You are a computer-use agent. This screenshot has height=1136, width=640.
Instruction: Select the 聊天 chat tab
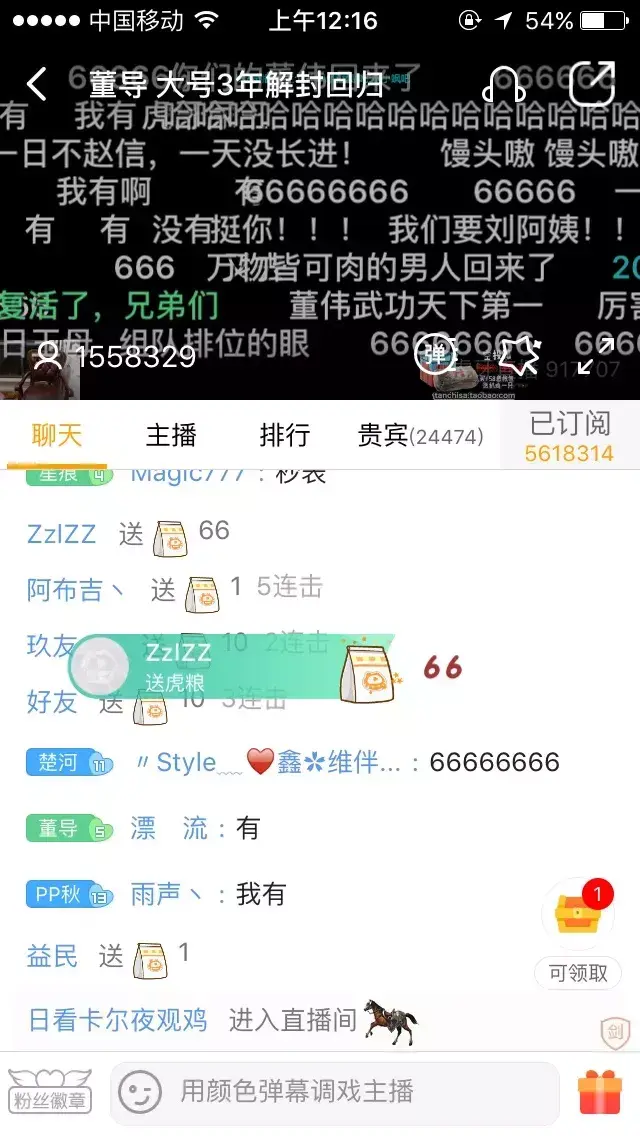click(x=57, y=436)
